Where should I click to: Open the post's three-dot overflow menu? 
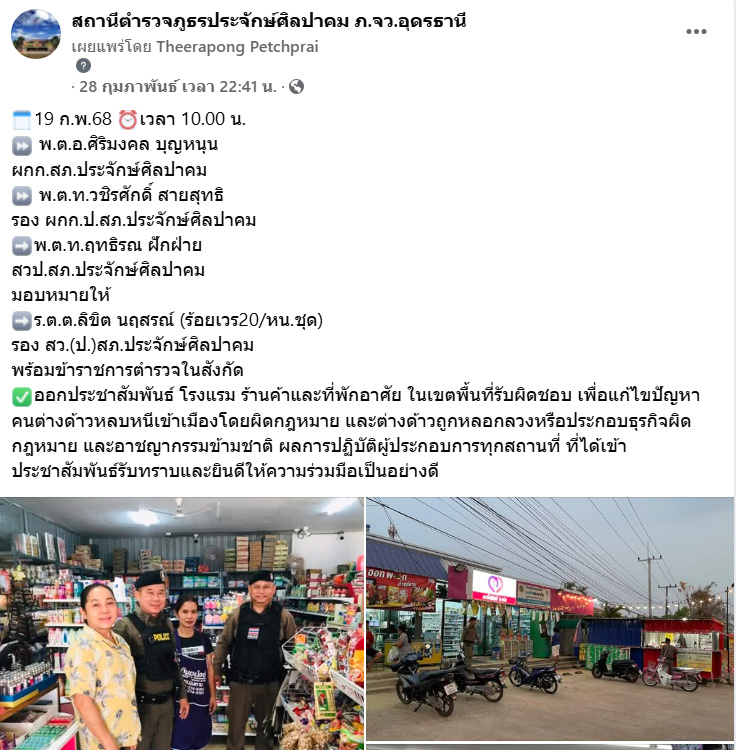coord(696,32)
